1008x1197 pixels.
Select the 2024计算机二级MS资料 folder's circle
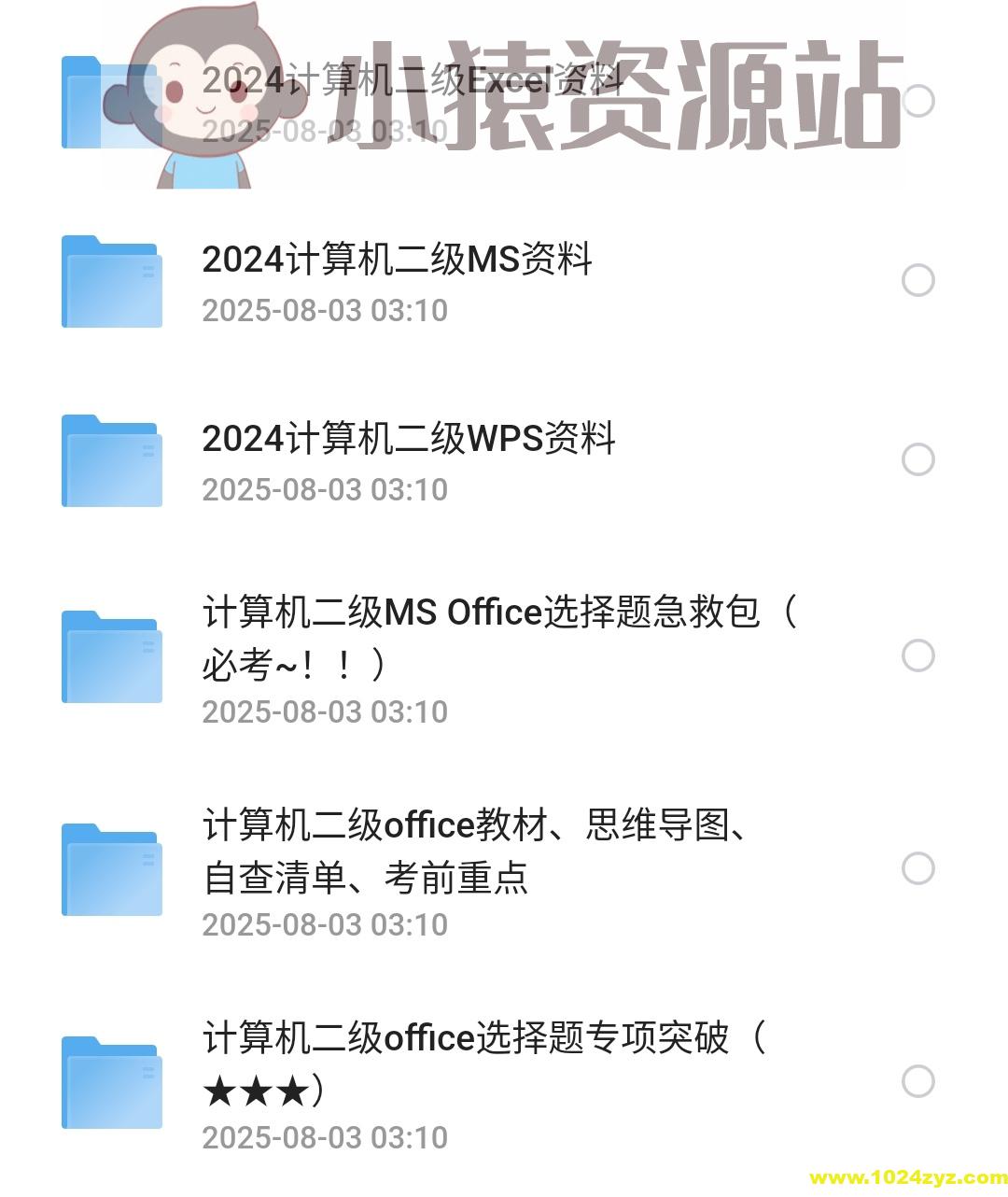pyautogui.click(x=918, y=280)
